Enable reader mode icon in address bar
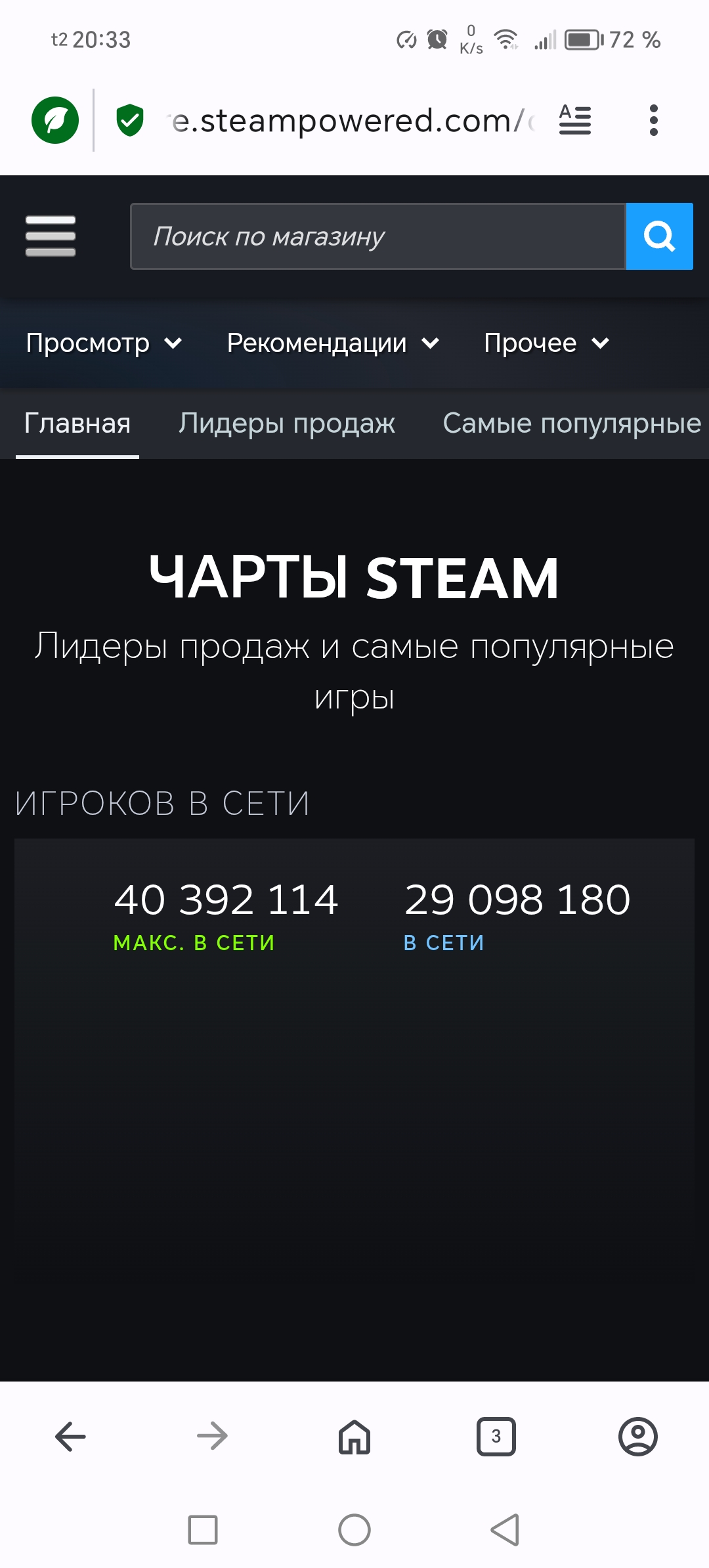The width and height of the screenshot is (709, 1568). pyautogui.click(x=575, y=120)
